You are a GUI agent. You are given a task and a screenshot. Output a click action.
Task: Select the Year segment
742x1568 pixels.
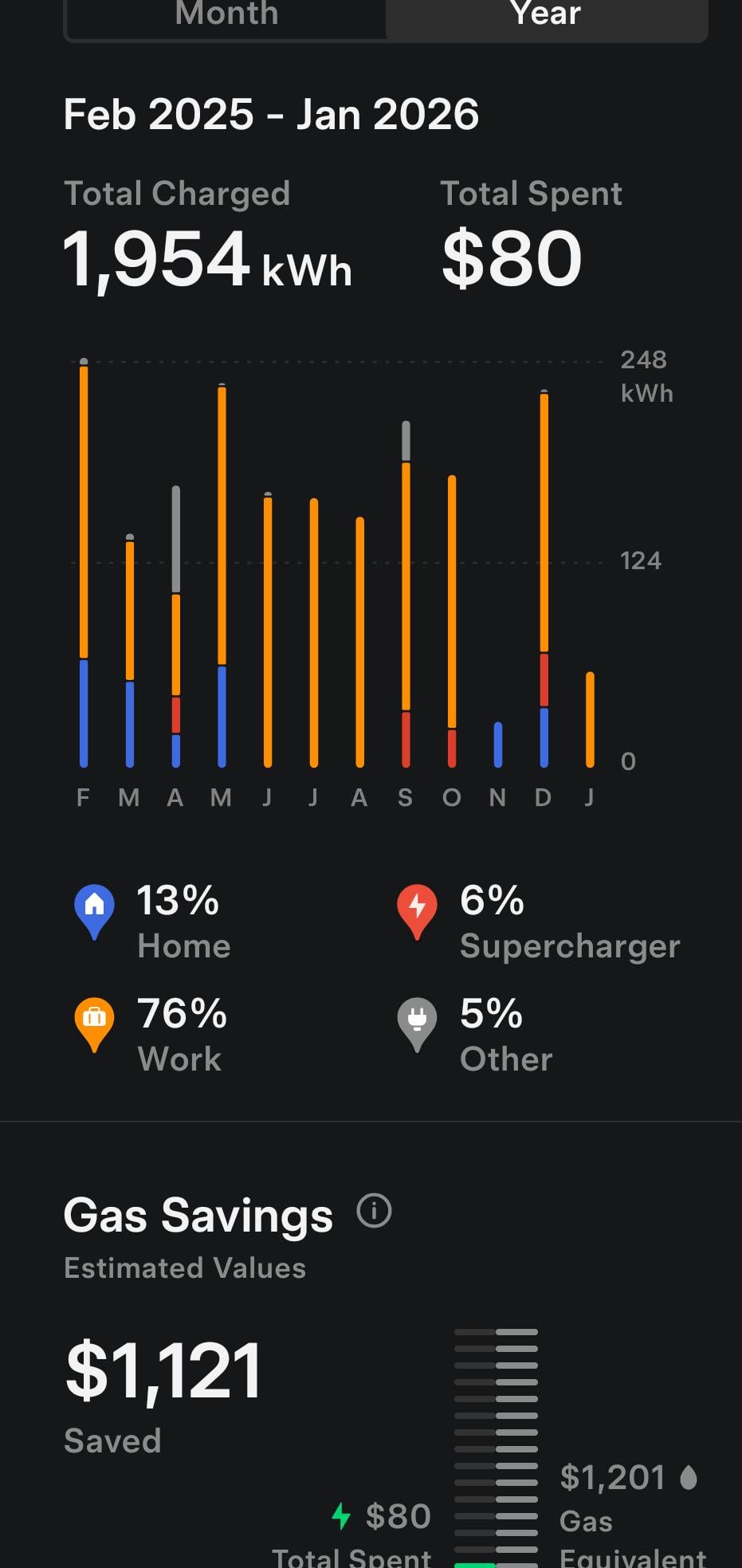click(x=547, y=16)
